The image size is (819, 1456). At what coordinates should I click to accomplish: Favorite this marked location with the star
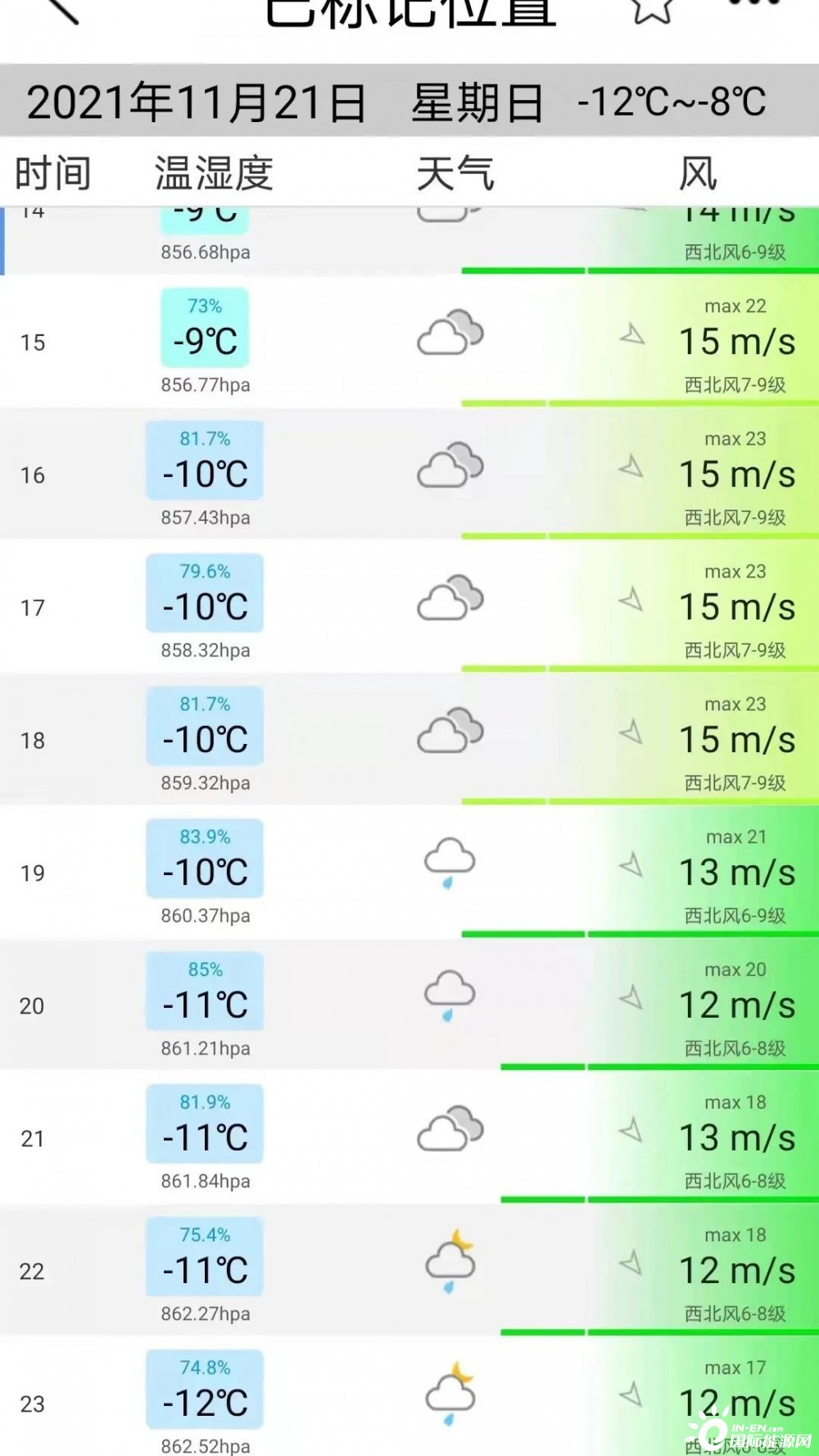pyautogui.click(x=652, y=8)
